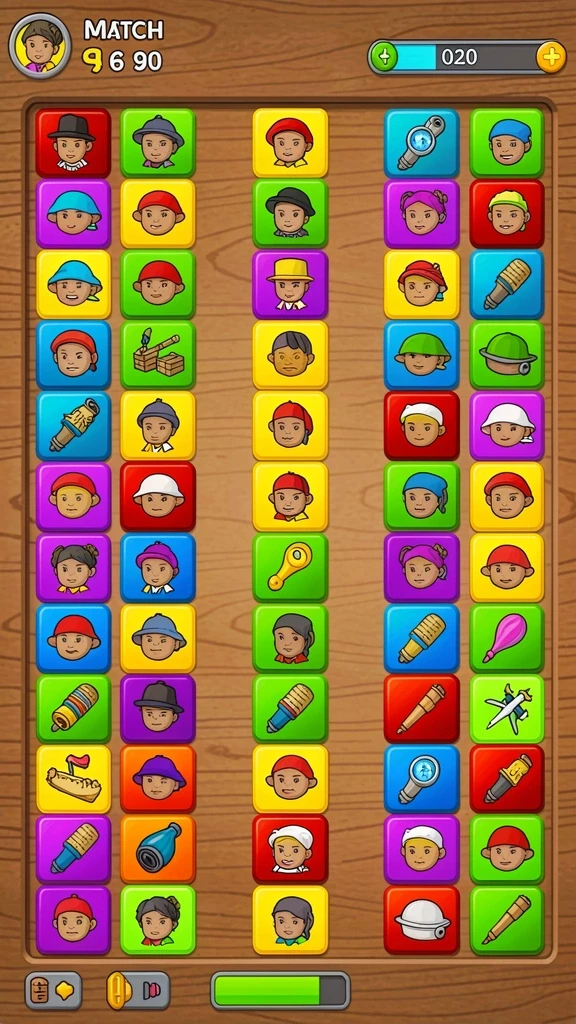Tap the bottom-left booster button with yellow gem
This screenshot has height=1024, width=576.
coord(54,991)
